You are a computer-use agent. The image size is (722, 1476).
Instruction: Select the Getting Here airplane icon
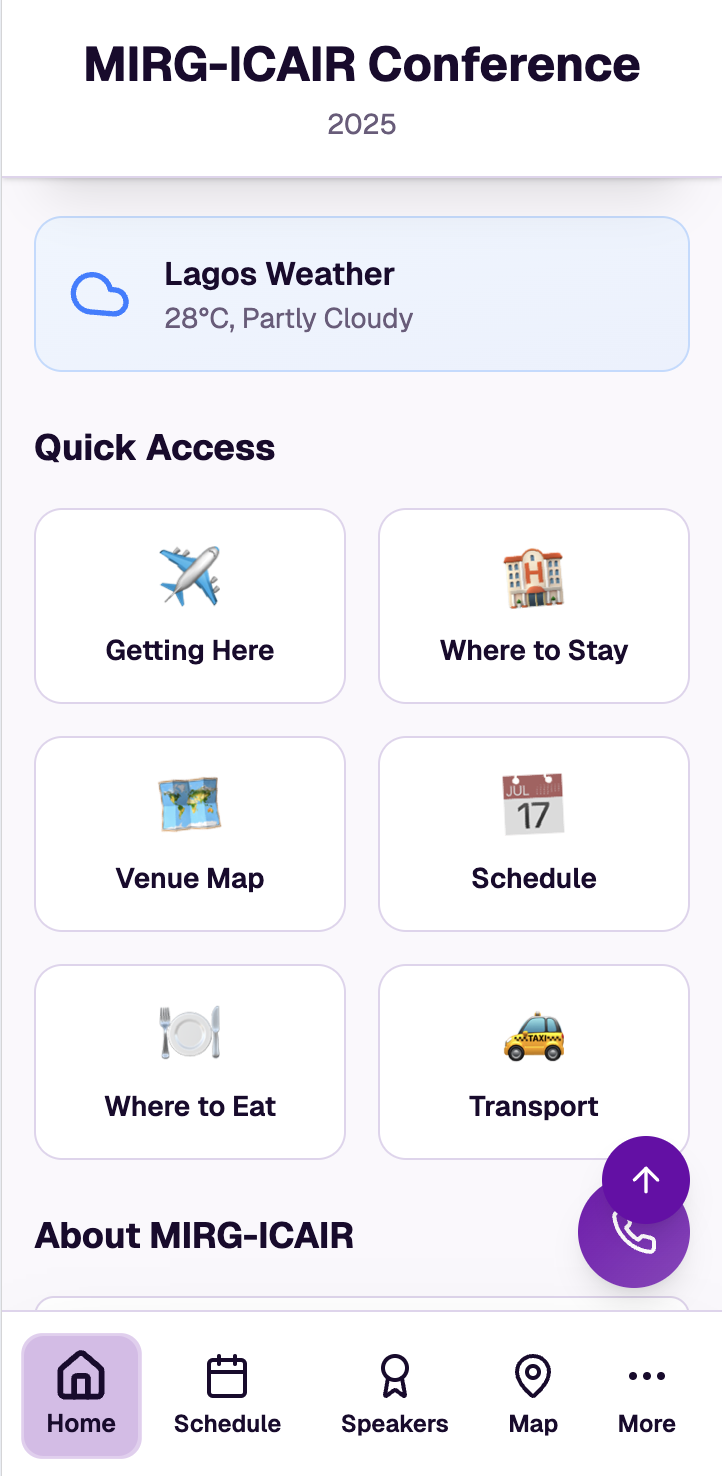190,577
